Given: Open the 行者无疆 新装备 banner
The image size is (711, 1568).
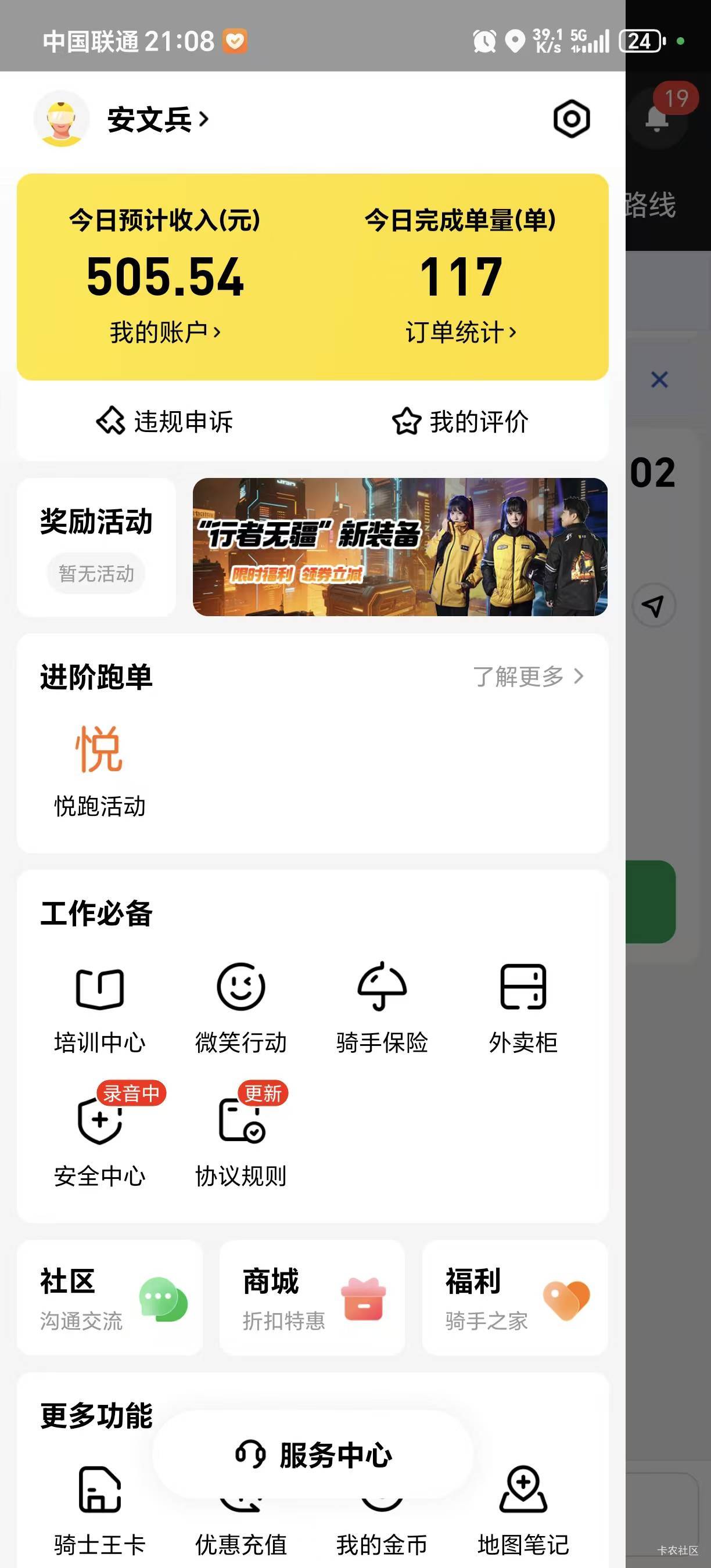Looking at the screenshot, I should coord(400,546).
